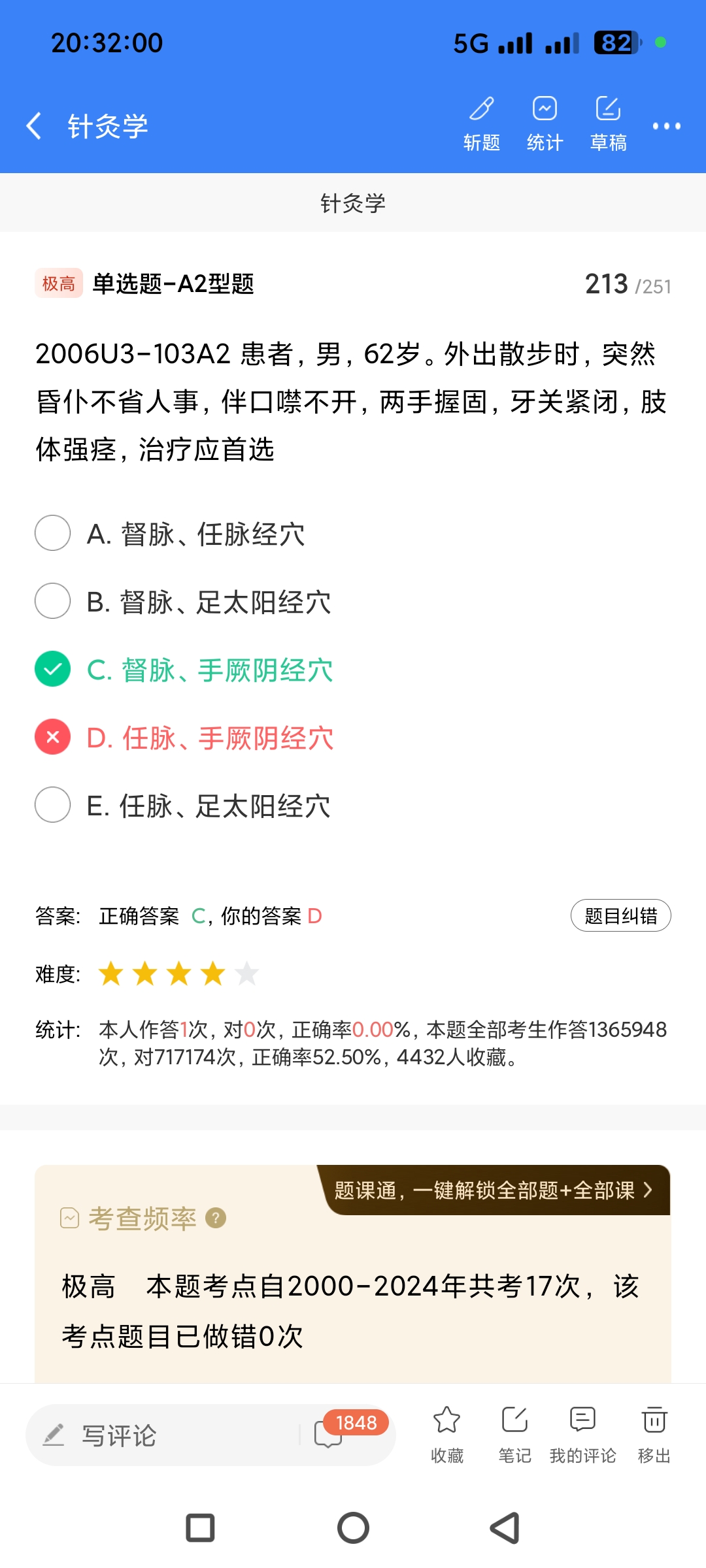
Task: Add this question to 收藏
Action: pyautogui.click(x=447, y=1433)
